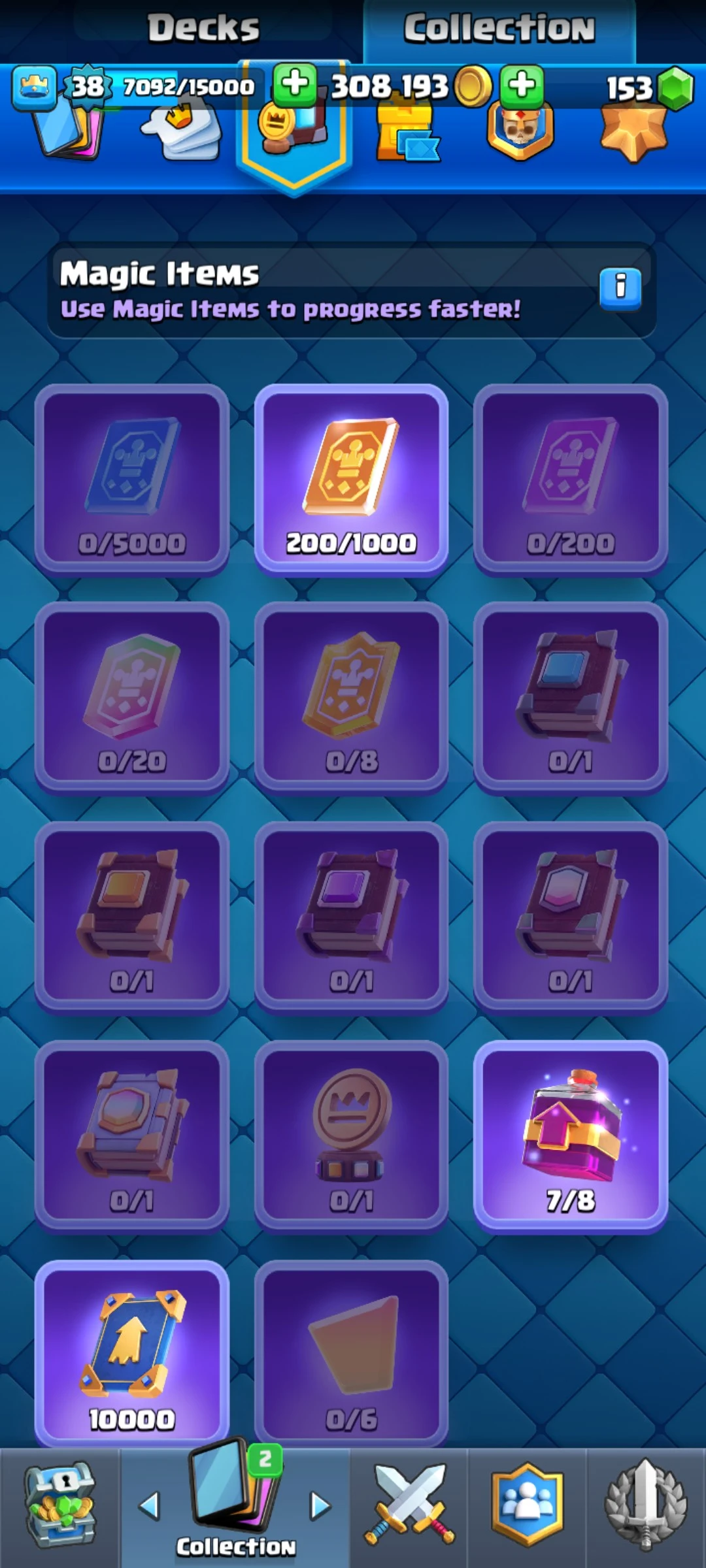Switch to the Decks tab
This screenshot has height=1568, width=706.
[x=203, y=29]
